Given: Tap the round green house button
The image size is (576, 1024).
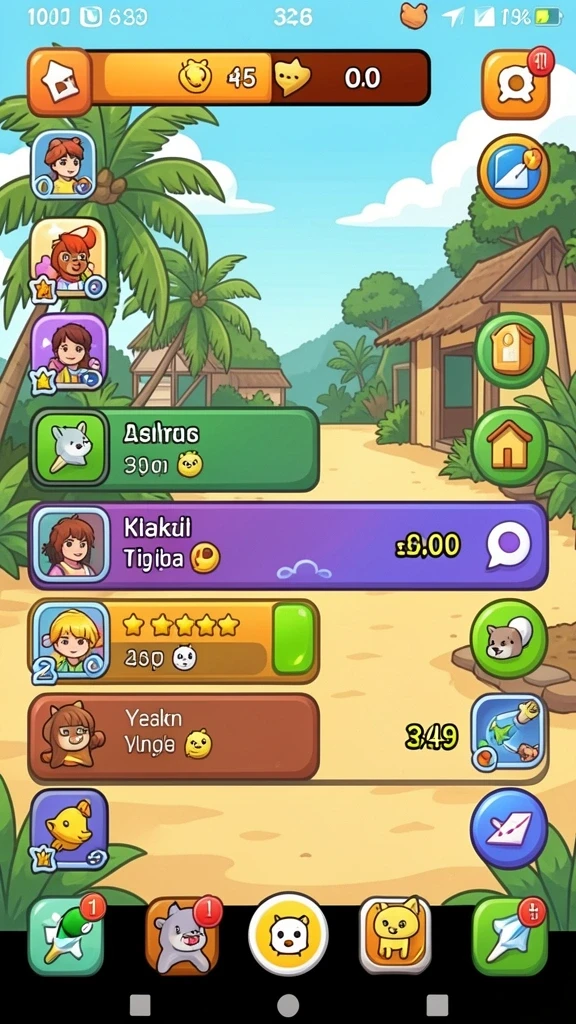Looking at the screenshot, I should point(509,447).
